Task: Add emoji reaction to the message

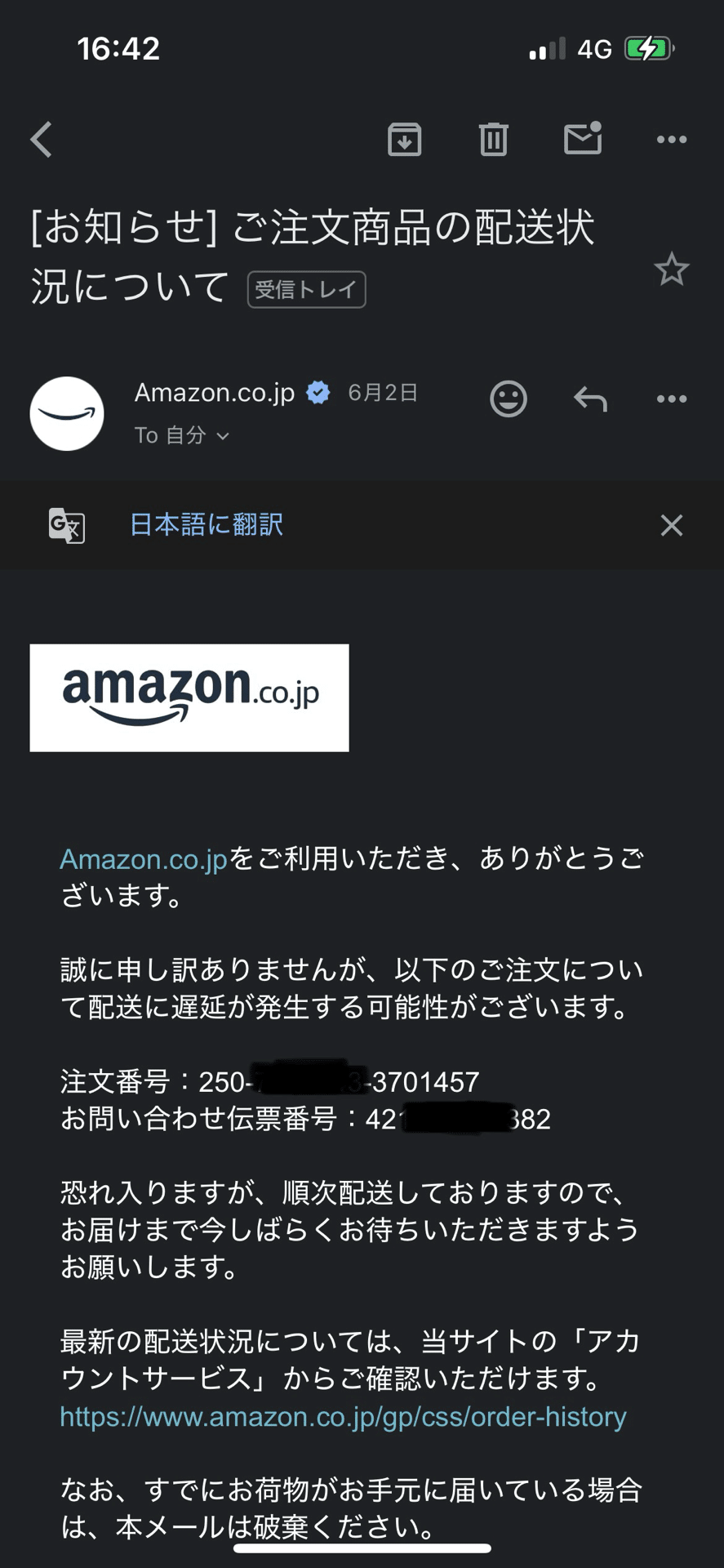Action: [x=509, y=399]
